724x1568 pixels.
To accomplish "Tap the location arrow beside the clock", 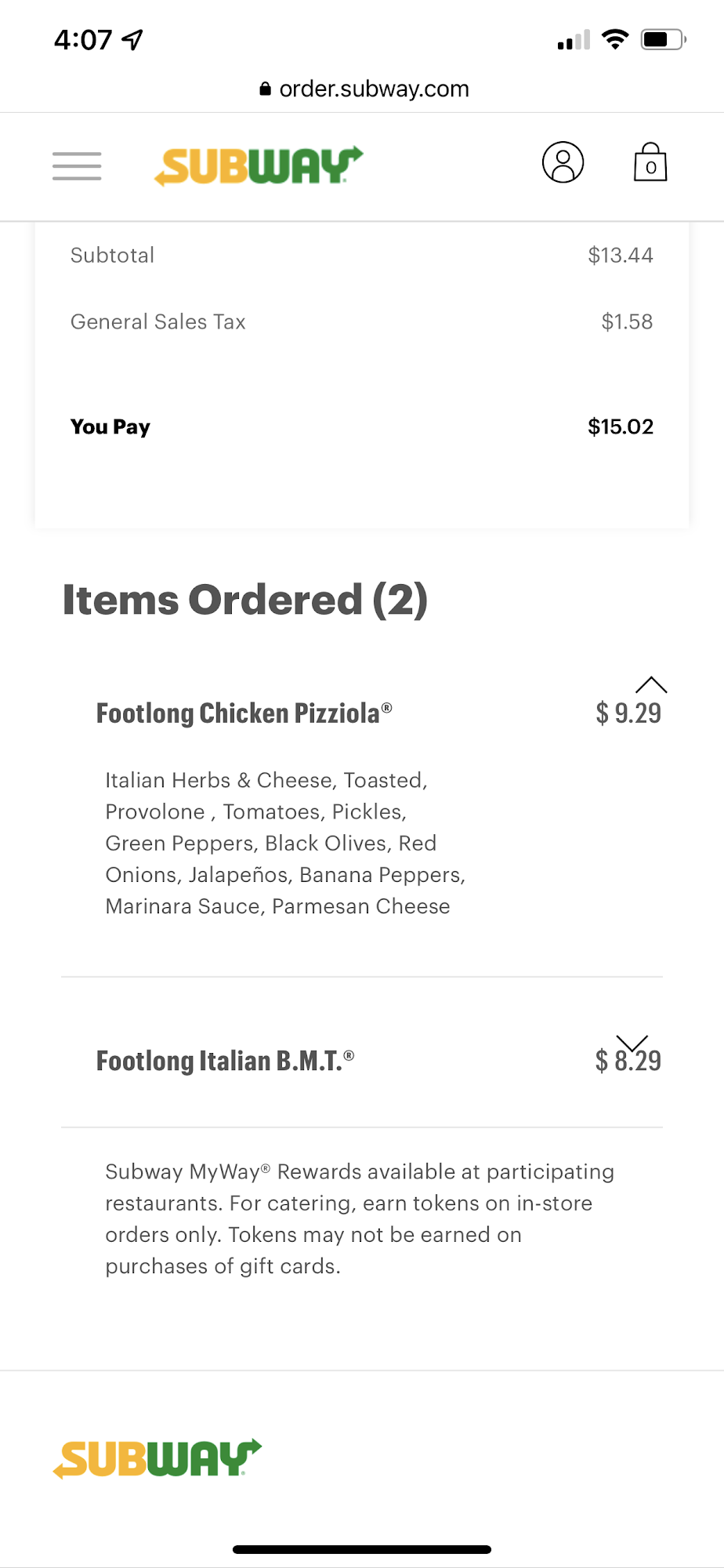I will [132, 36].
